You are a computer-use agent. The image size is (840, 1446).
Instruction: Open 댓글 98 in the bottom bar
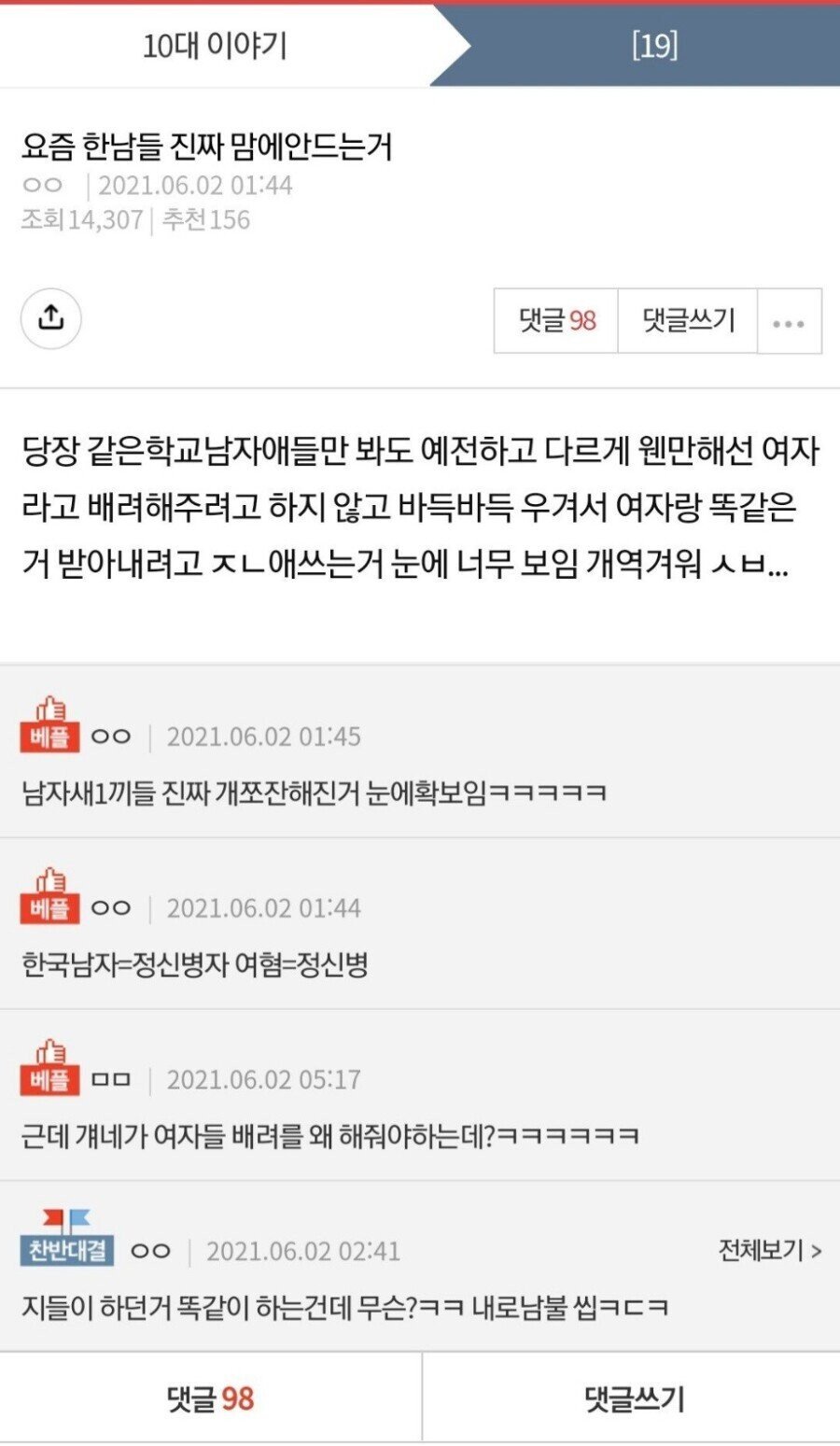[211, 1398]
